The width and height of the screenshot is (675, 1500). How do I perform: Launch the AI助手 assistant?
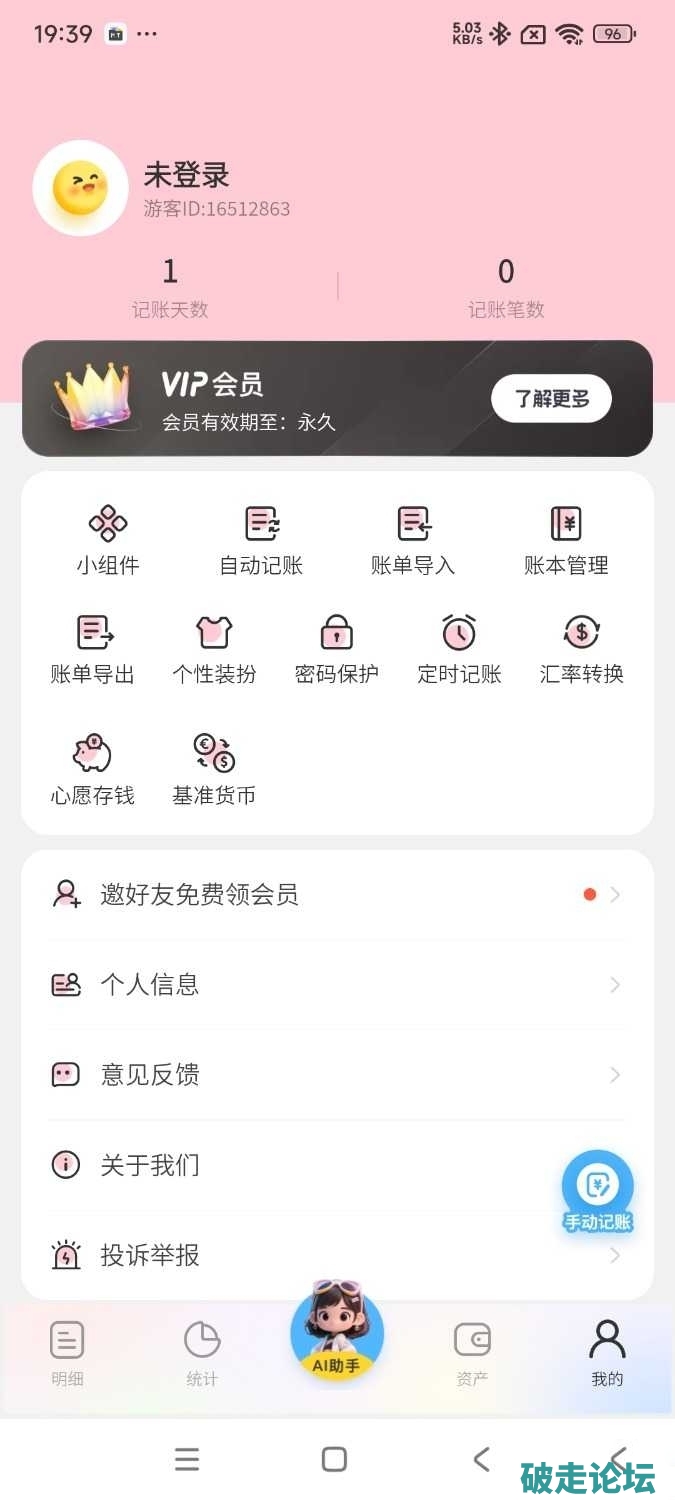[337, 1334]
